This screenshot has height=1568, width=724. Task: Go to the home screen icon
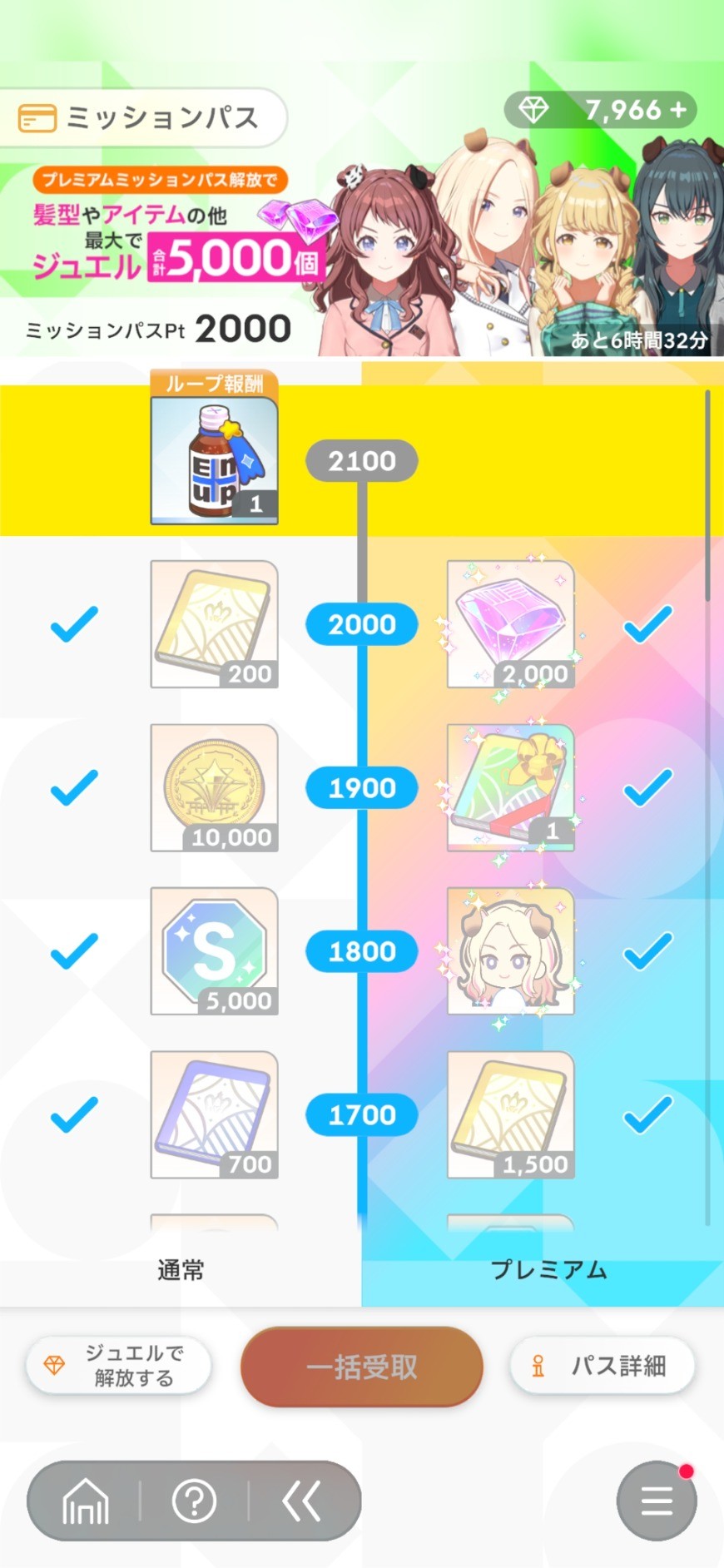pos(86,1501)
